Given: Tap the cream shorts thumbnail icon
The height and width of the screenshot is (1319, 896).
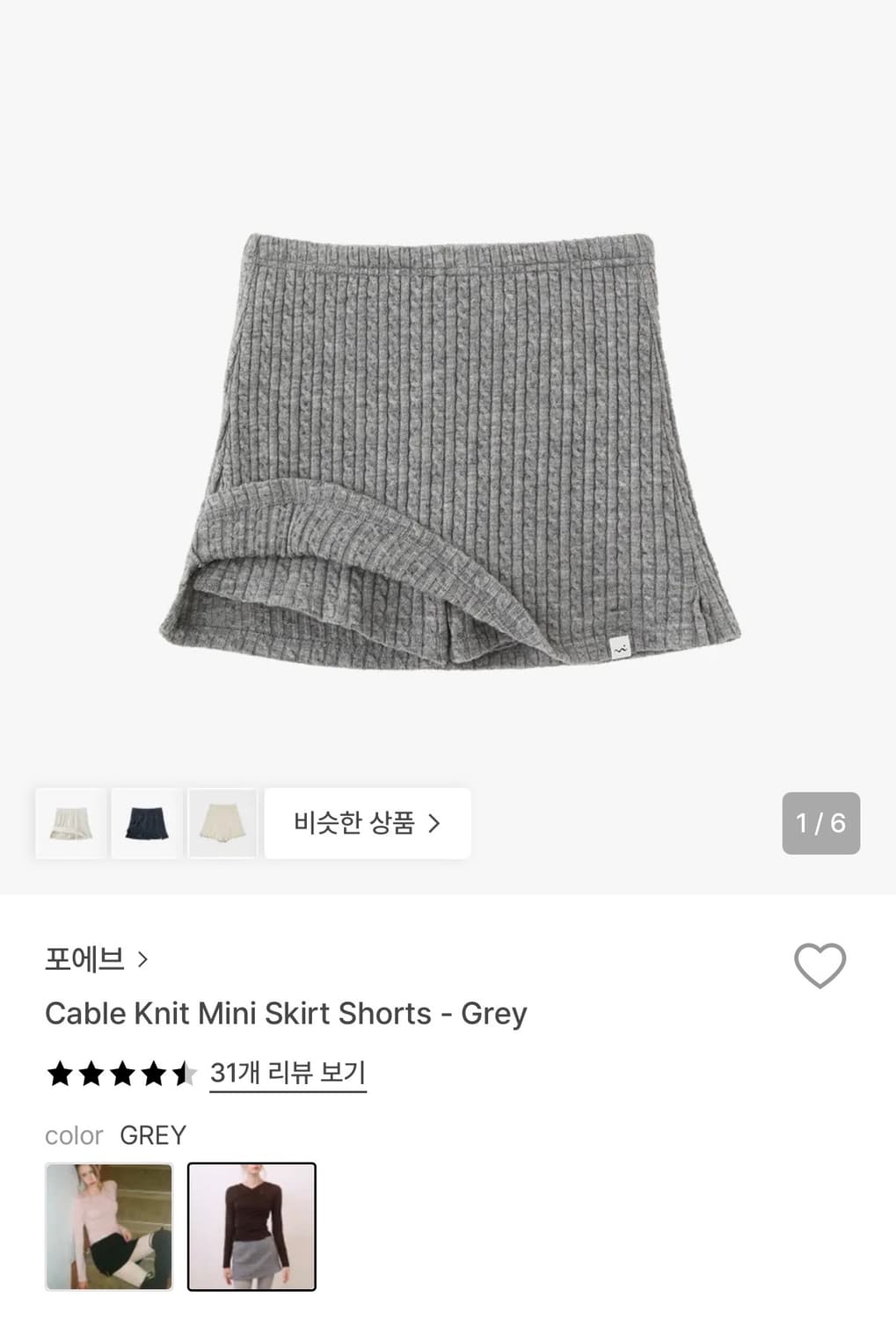Looking at the screenshot, I should point(222,823).
